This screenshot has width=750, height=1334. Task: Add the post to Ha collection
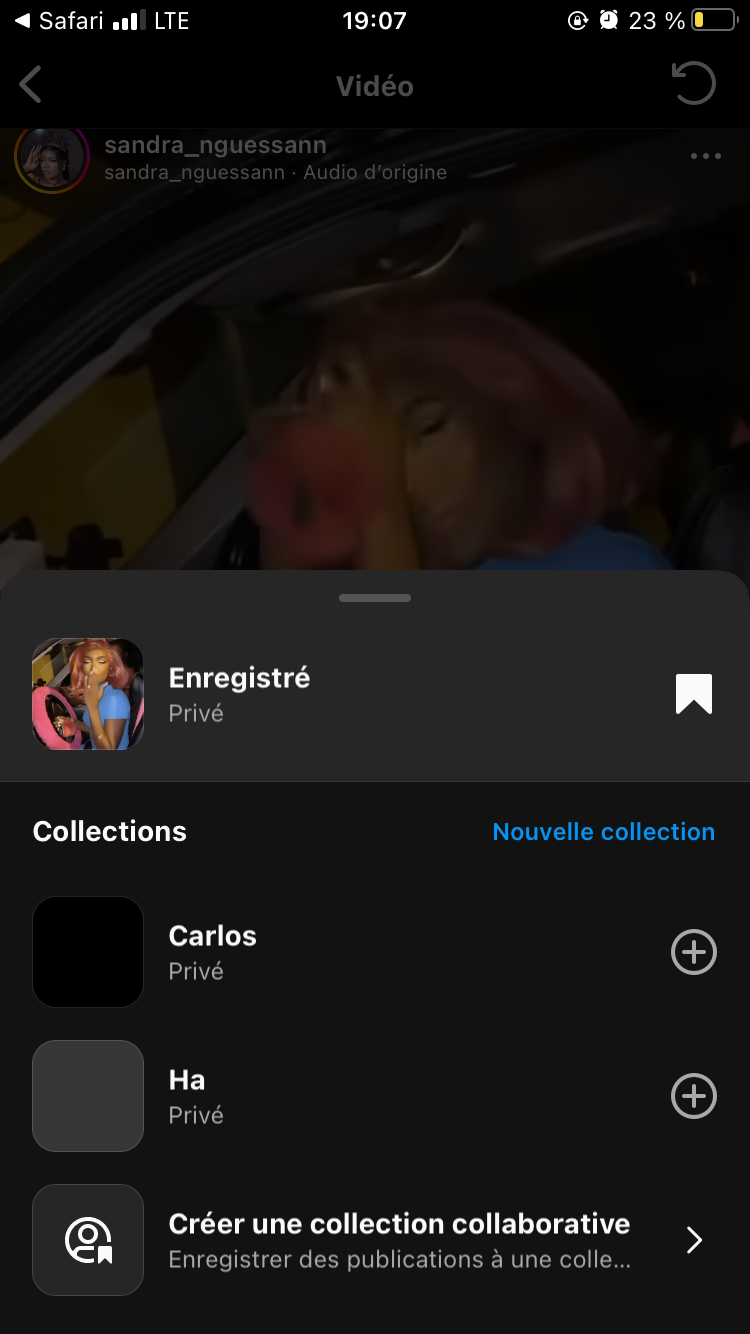pyautogui.click(x=693, y=1096)
